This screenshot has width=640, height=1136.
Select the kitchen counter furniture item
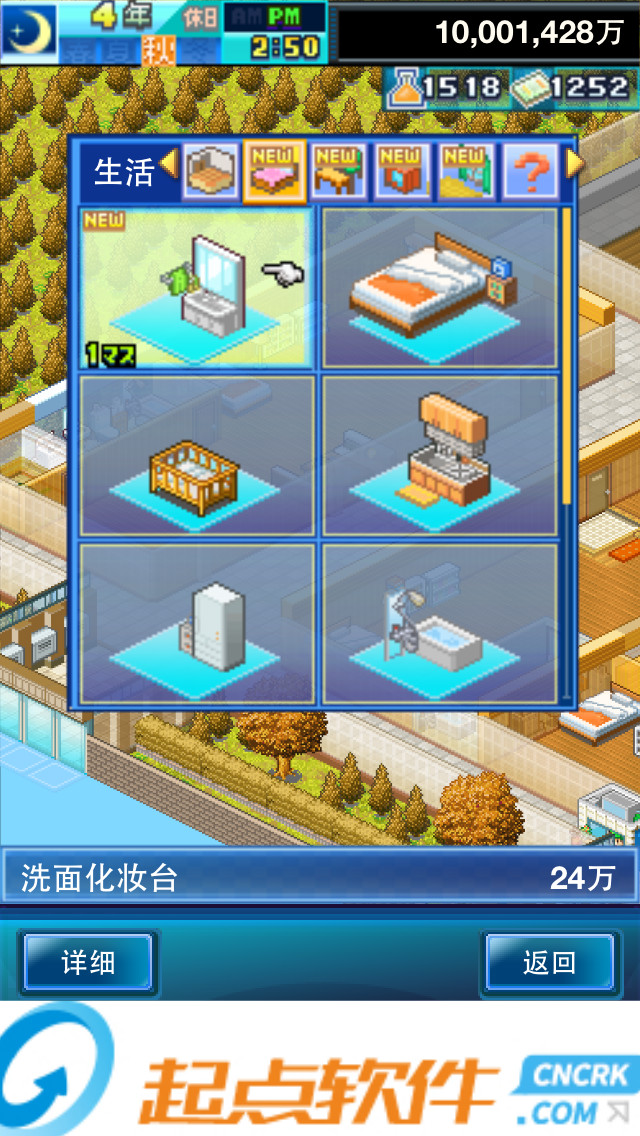[439, 456]
